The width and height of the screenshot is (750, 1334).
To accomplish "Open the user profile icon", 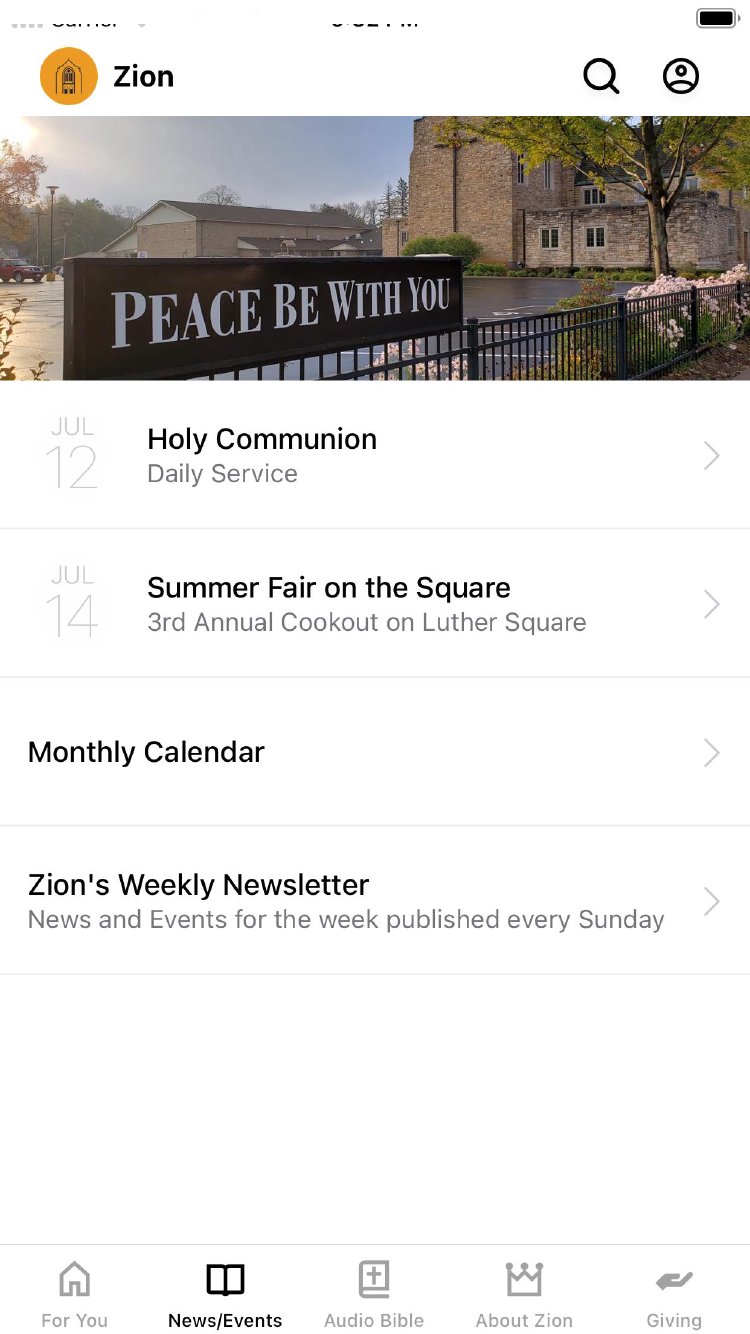I will [x=681, y=76].
